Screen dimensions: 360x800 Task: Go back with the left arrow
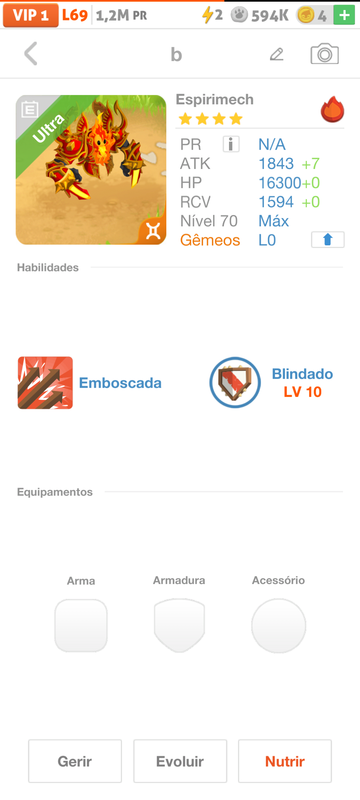(x=31, y=54)
